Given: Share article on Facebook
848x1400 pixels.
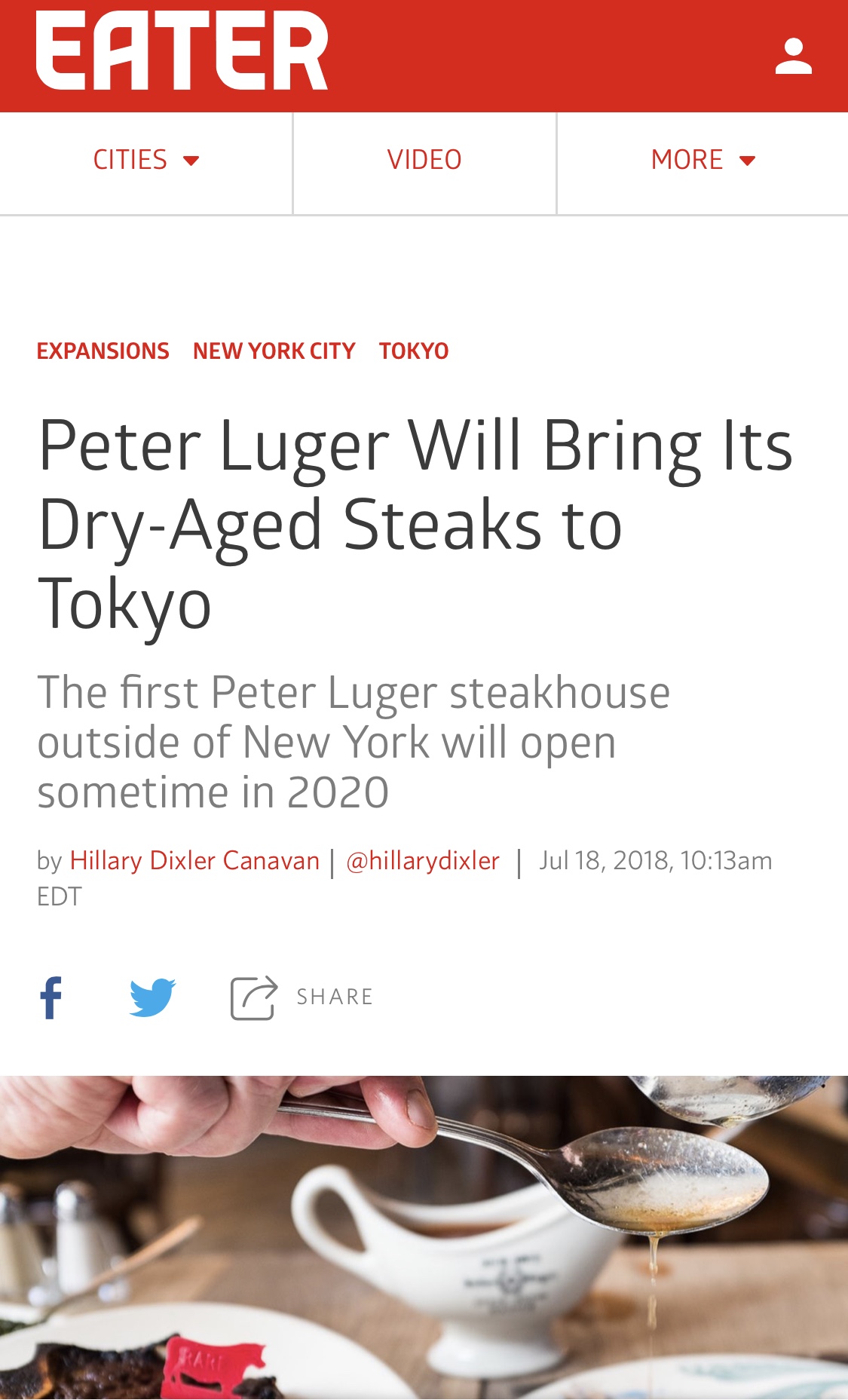Looking at the screenshot, I should (51, 997).
